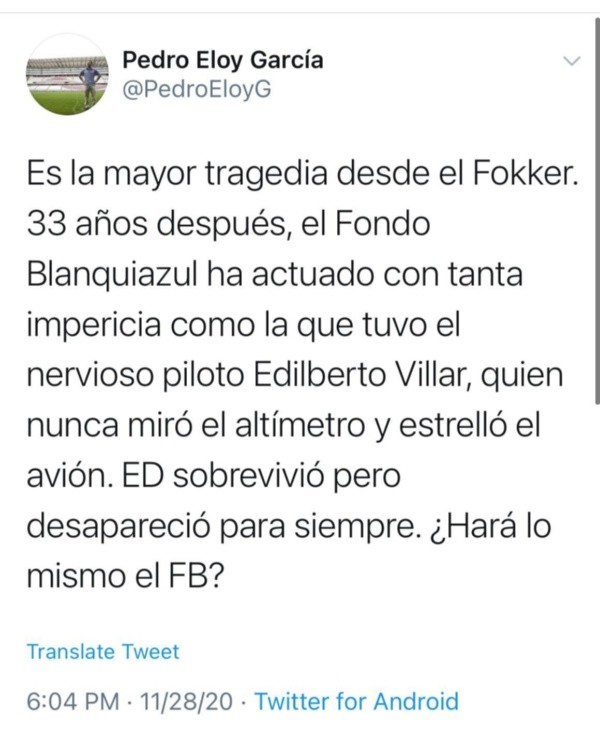Viewport: 600px width, 729px height.
Task: Open the @PedroEloyG profile handle
Action: [196, 92]
